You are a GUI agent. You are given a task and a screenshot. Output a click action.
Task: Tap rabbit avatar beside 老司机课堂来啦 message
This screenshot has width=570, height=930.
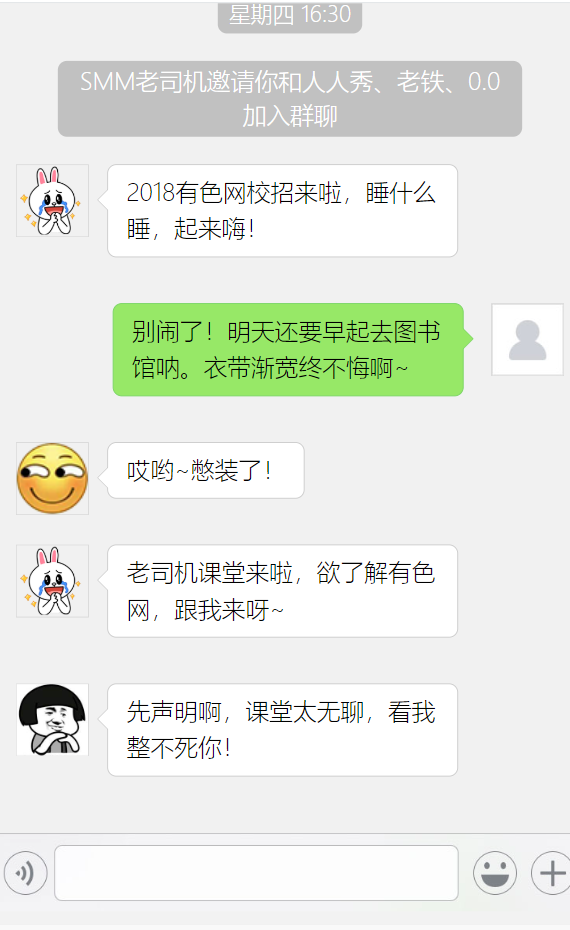tap(53, 581)
